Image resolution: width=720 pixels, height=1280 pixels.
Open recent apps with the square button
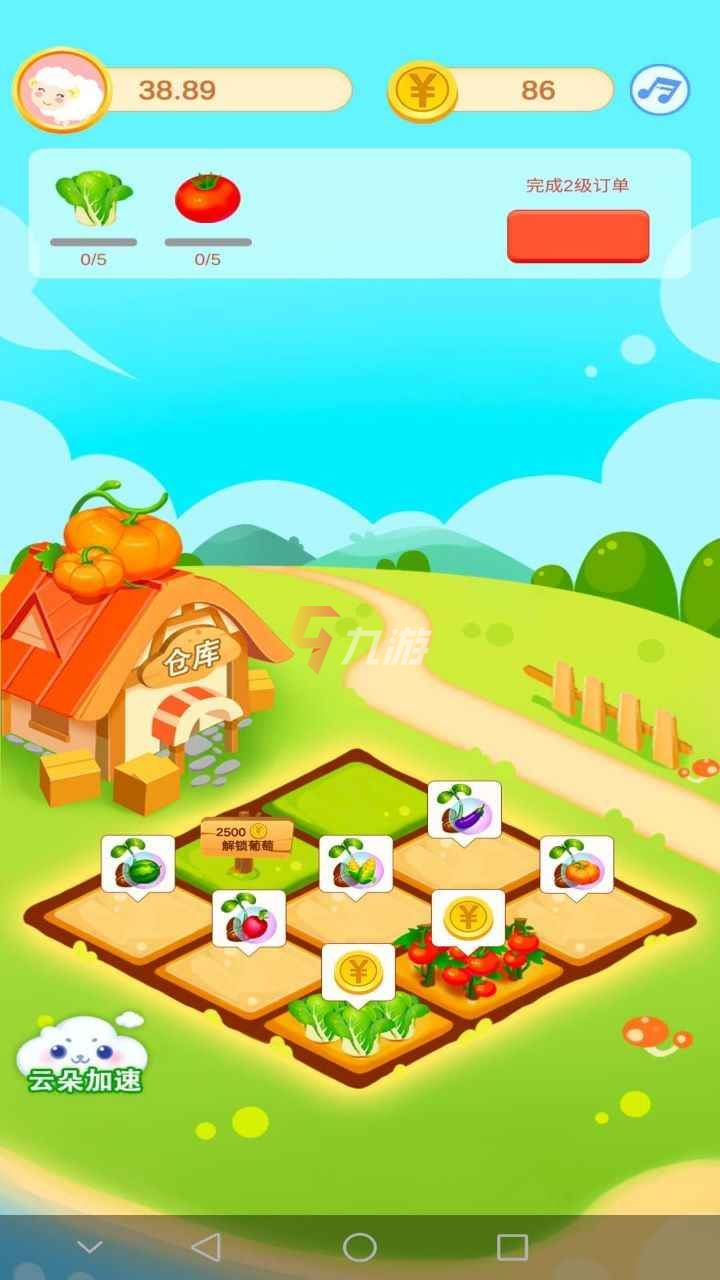(512, 1246)
